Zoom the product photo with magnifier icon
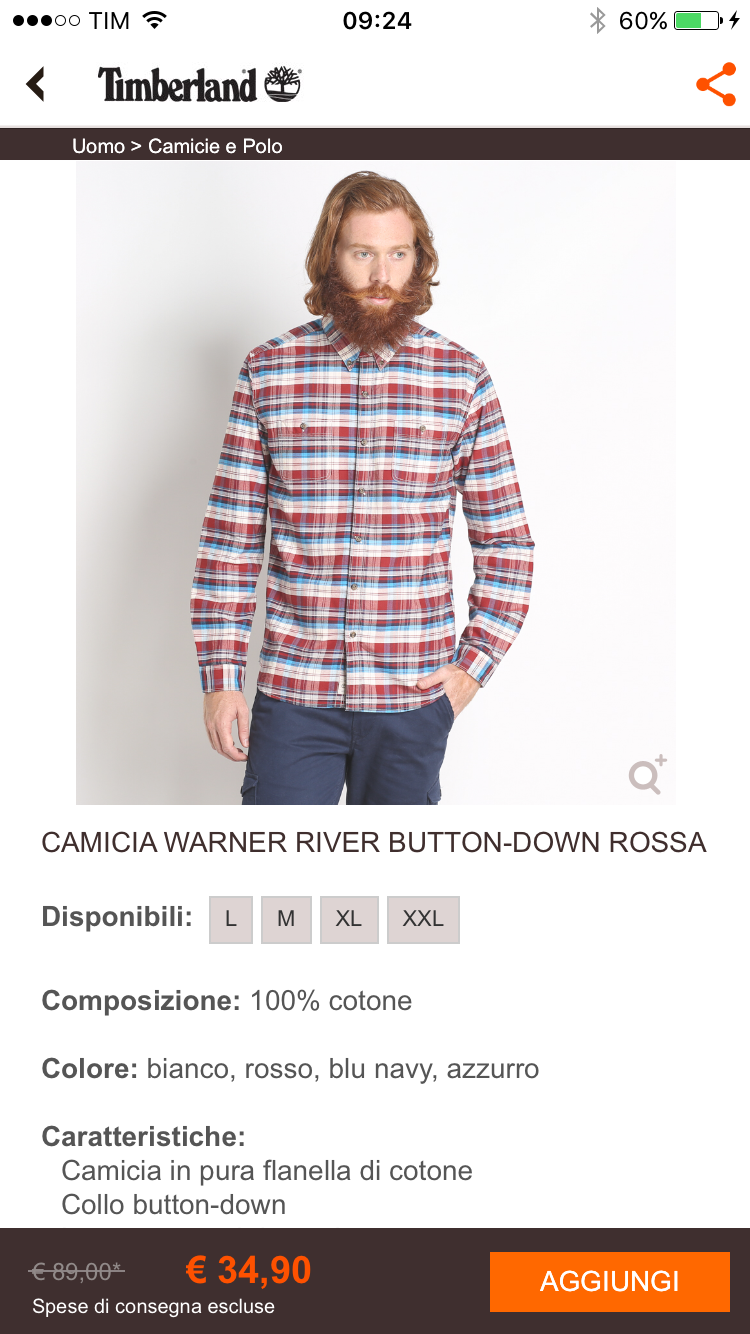The image size is (750, 1334). point(647,775)
